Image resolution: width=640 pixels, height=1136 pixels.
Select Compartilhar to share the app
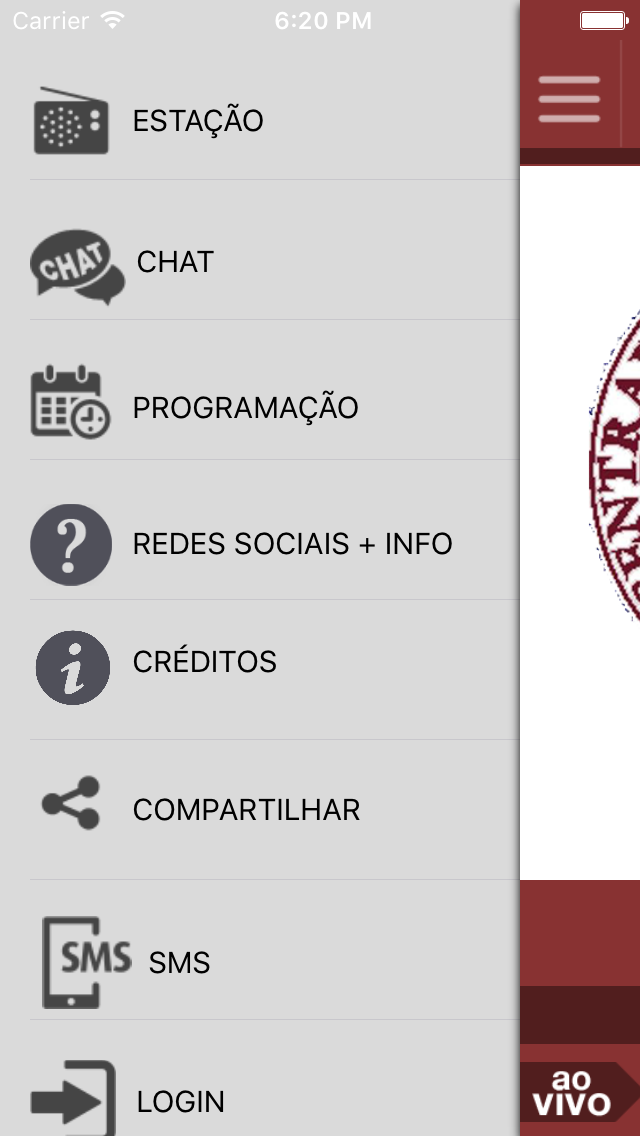[259, 809]
